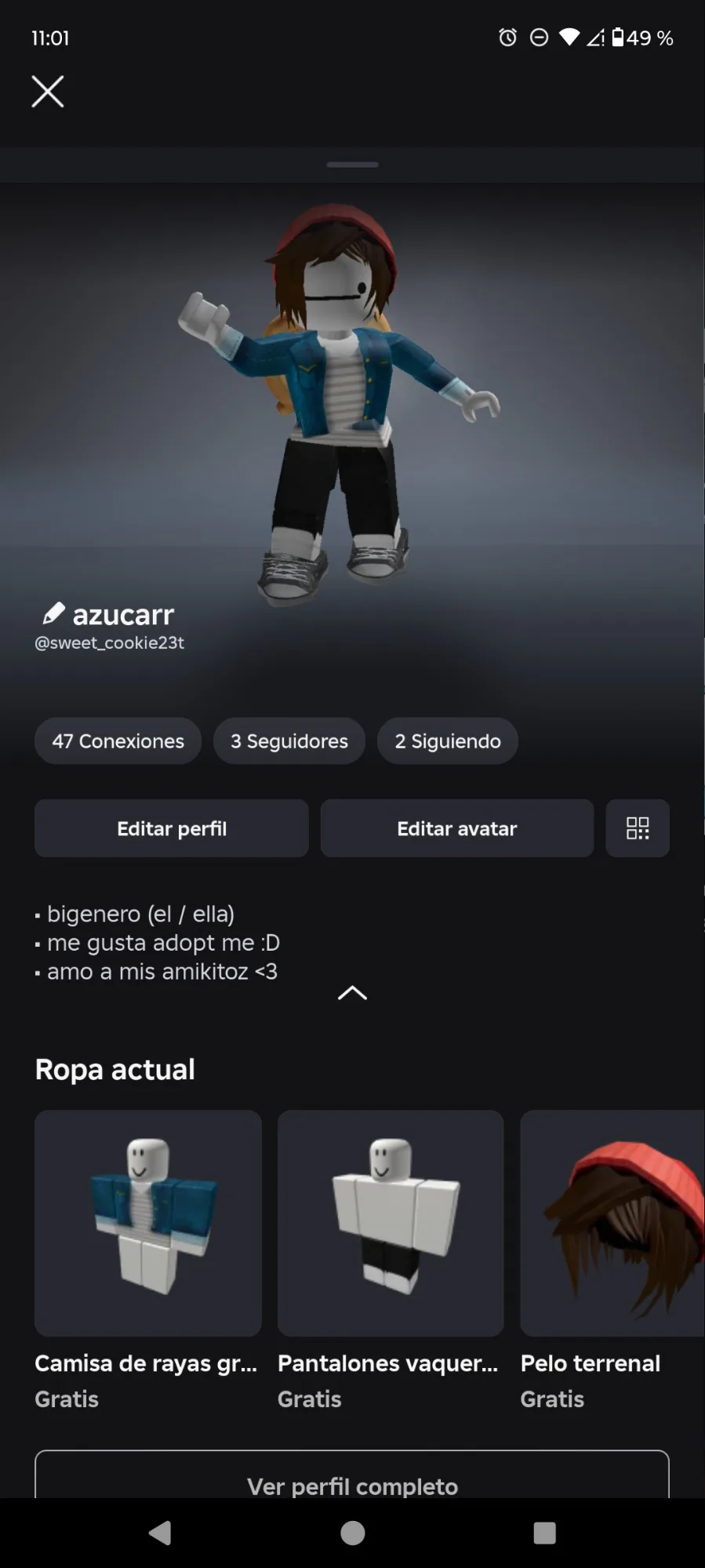Collapse the bio with the chevron
This screenshot has height=1568, width=705.
pos(352,993)
